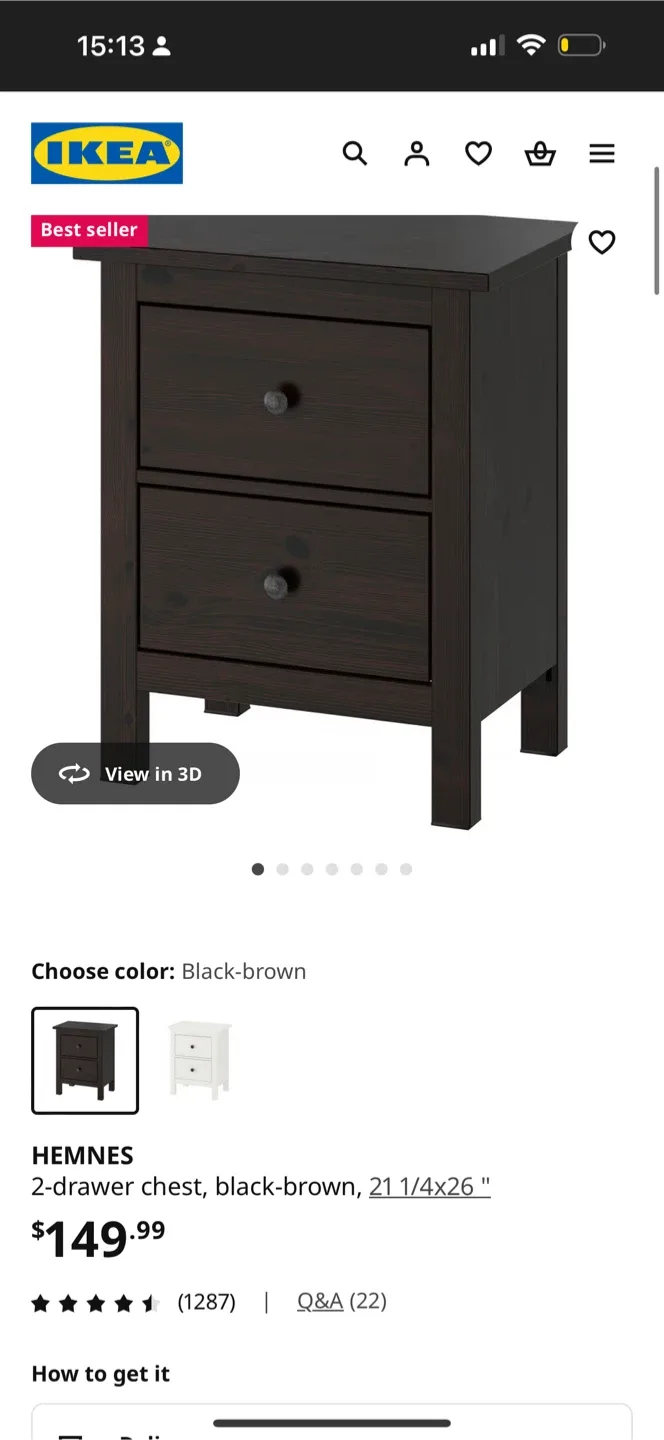
Task: Open the HEMNES chest product image
Action: [x=330, y=520]
